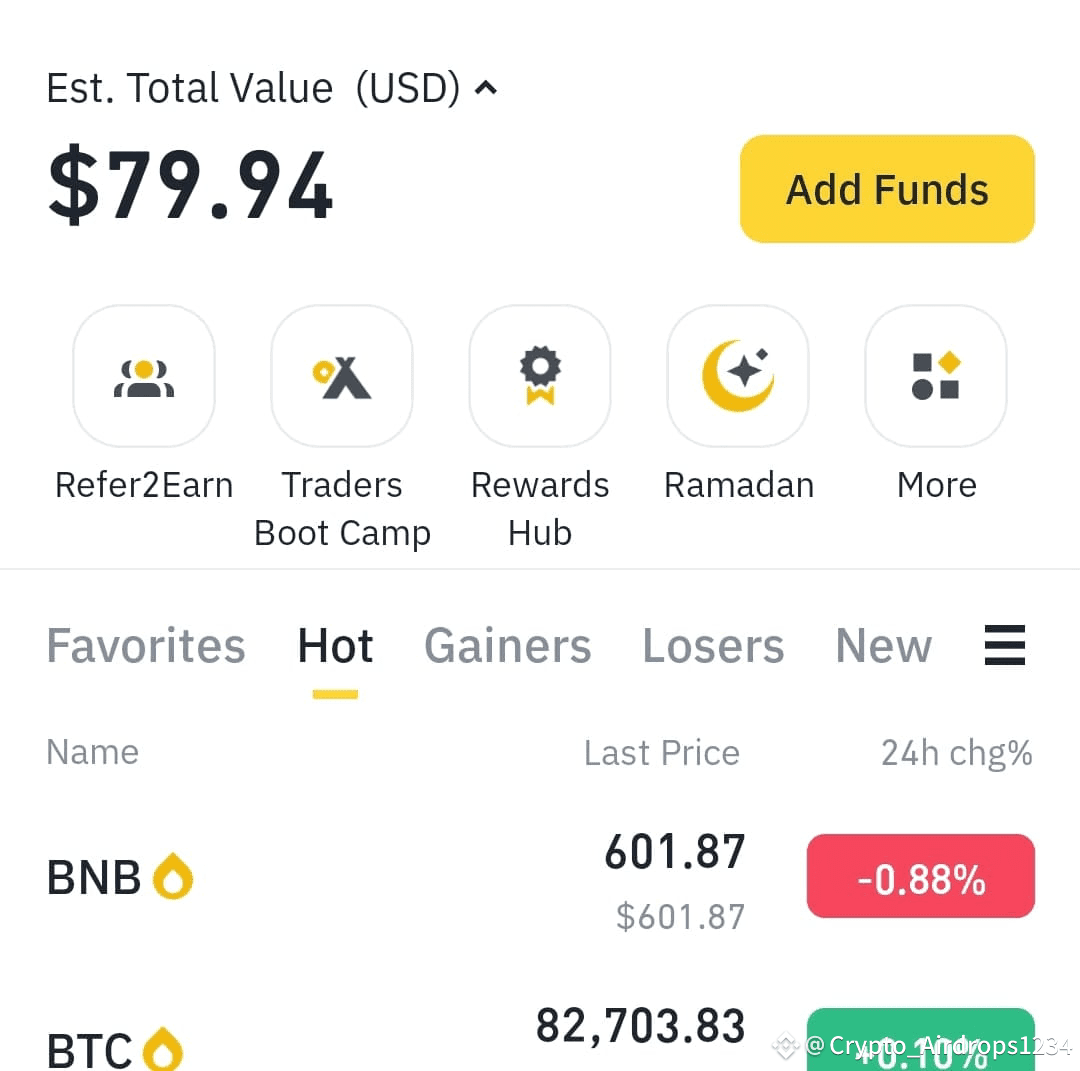Switch to the Gainers tab
The width and height of the screenshot is (1080, 1071).
(x=508, y=646)
